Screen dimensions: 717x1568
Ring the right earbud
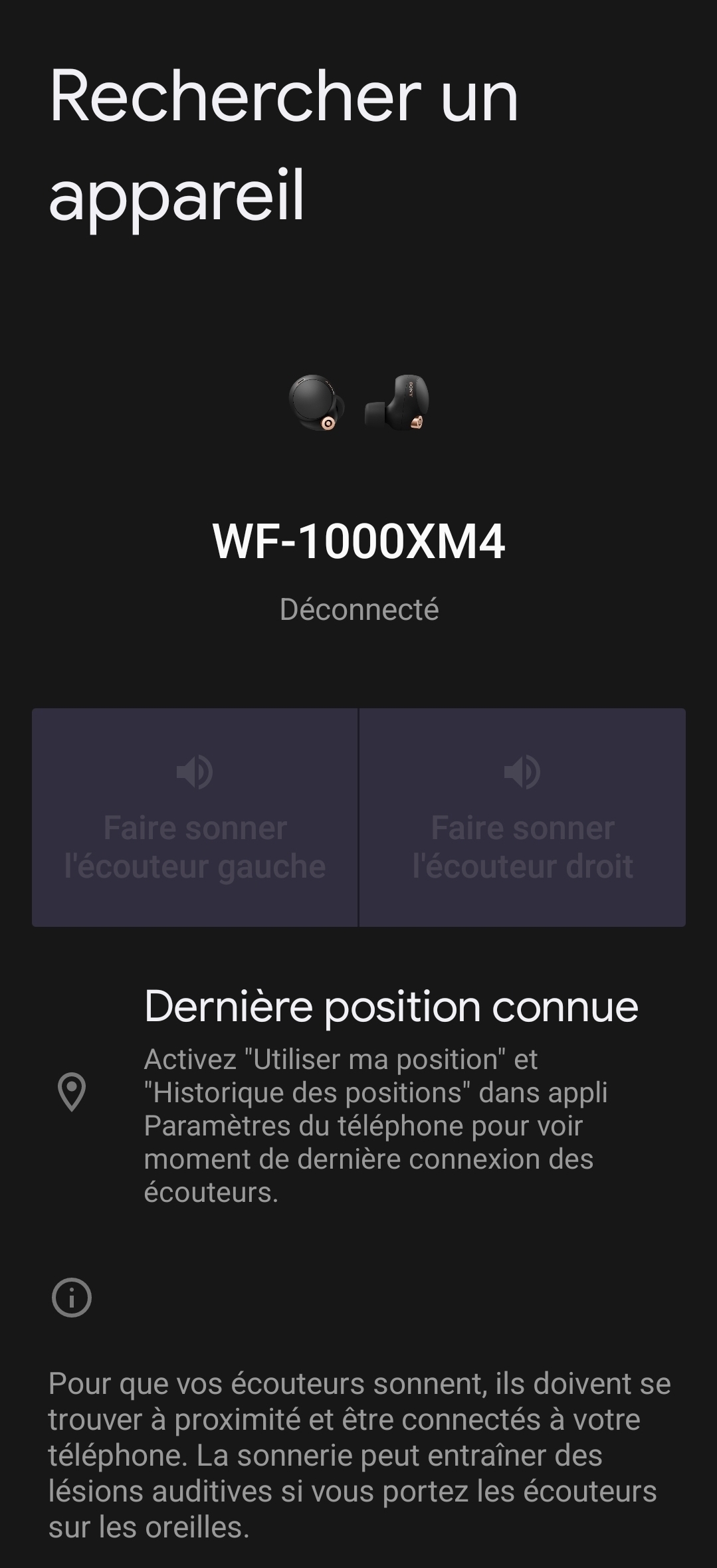coord(522,817)
